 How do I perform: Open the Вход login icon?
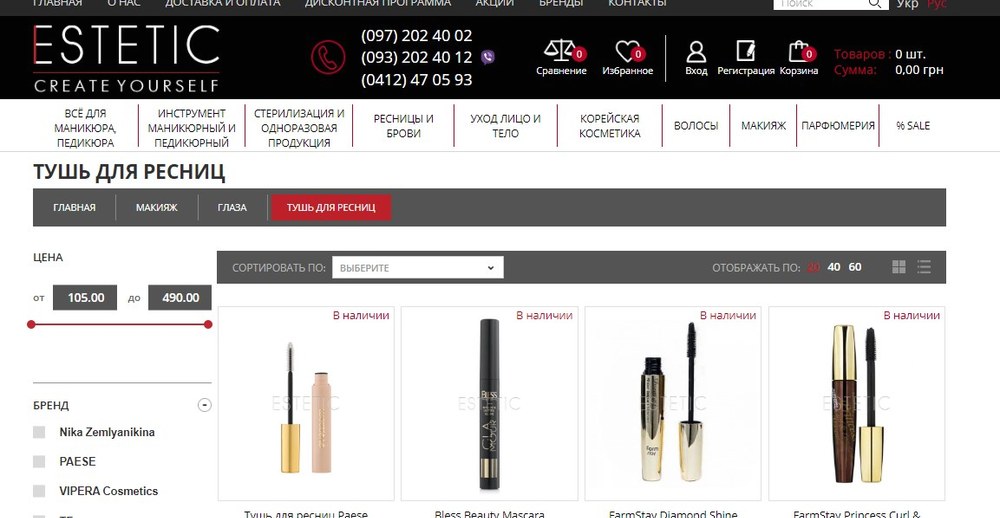point(696,52)
